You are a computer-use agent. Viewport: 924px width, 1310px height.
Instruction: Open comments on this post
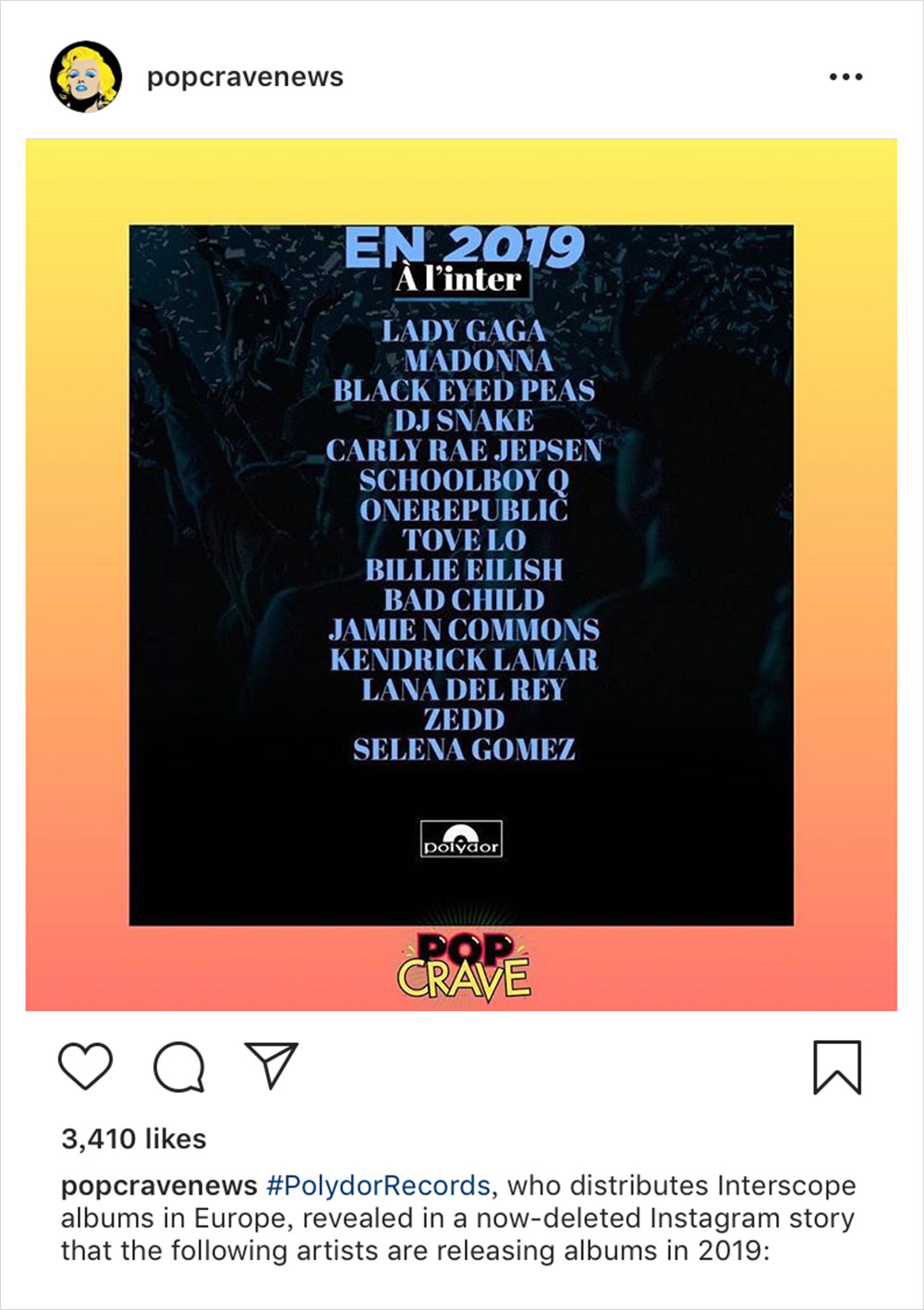click(x=178, y=1067)
